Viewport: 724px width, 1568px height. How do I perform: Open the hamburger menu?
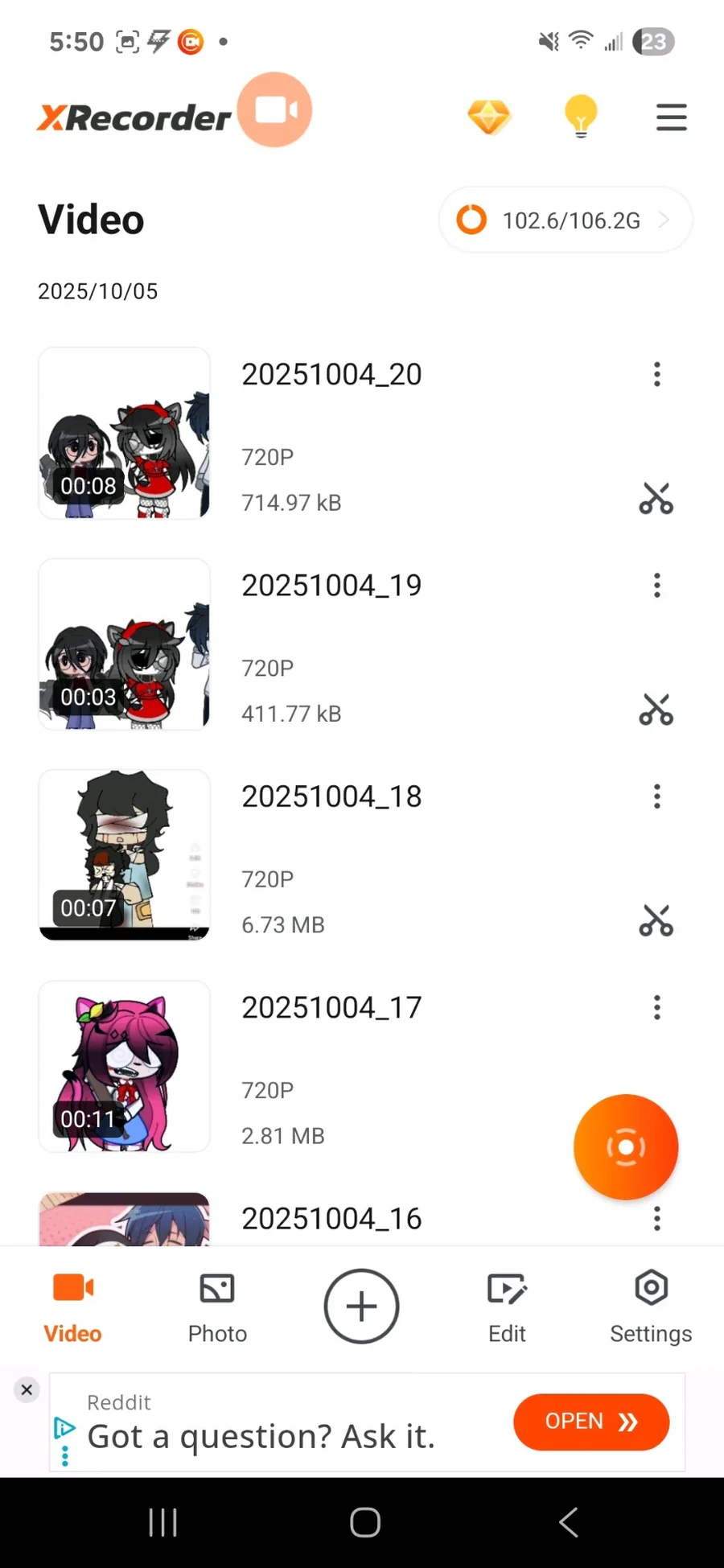671,117
